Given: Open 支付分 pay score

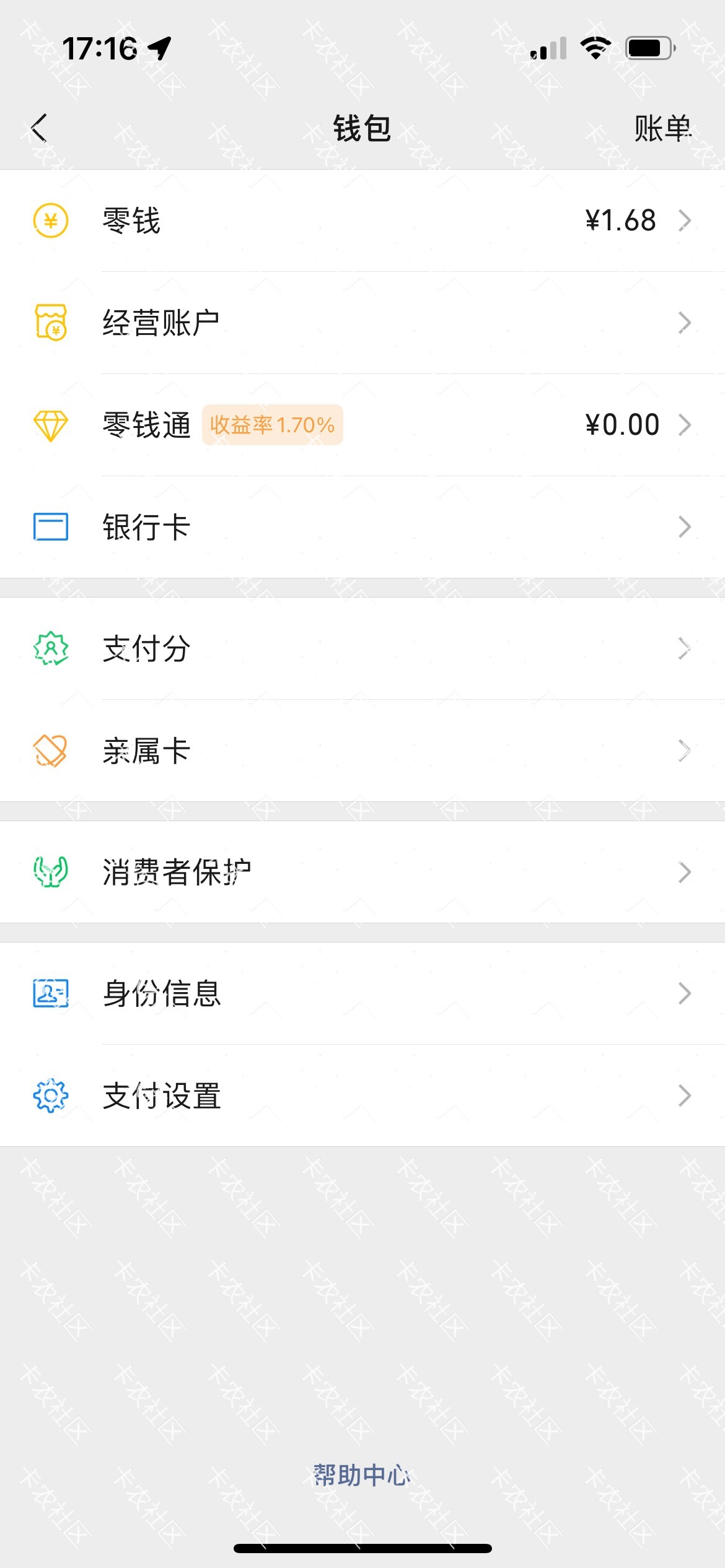Looking at the screenshot, I should coord(362,648).
